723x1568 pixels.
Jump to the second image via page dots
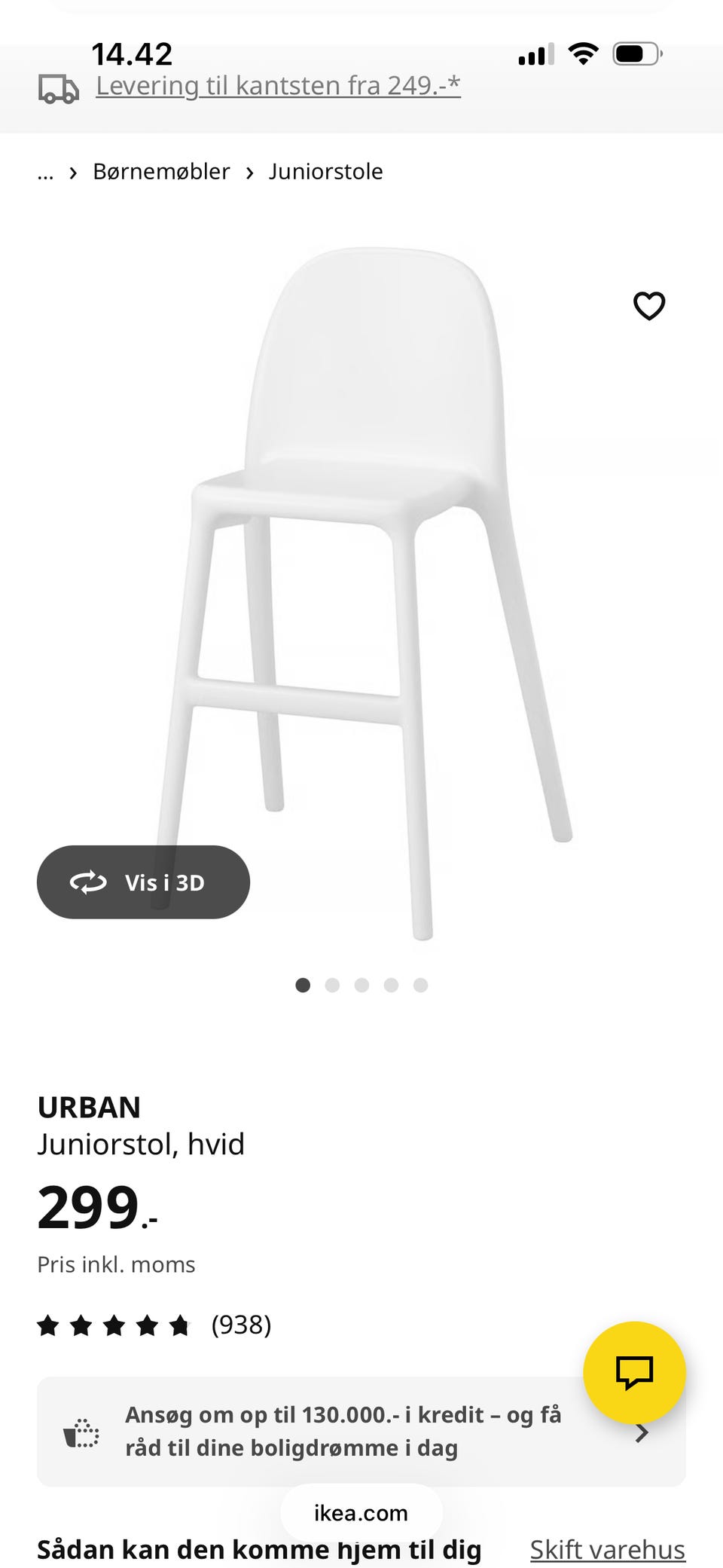click(332, 986)
